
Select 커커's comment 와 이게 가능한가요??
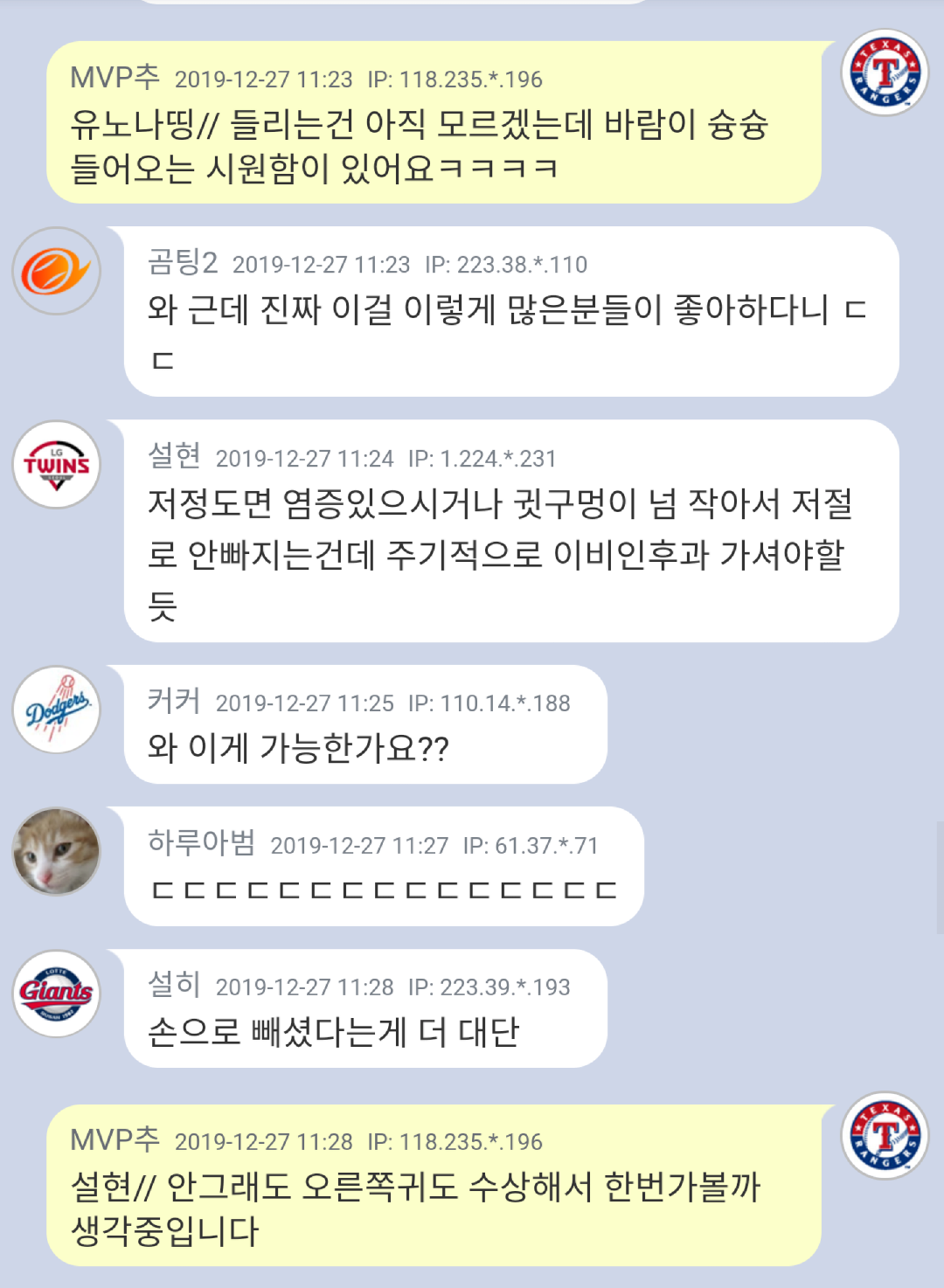pos(298,748)
